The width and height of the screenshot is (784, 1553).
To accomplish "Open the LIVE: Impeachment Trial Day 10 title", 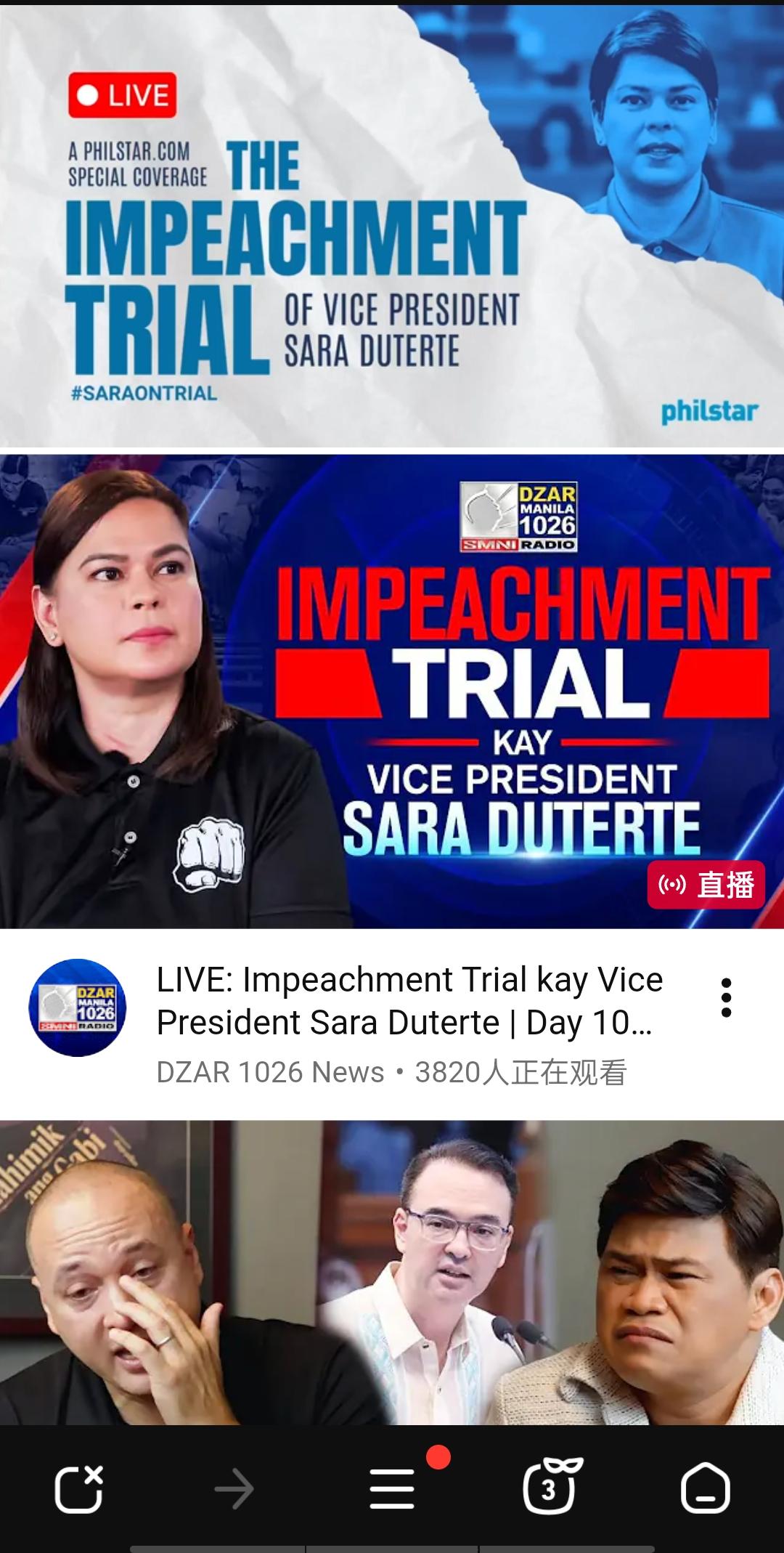I will [409, 1001].
